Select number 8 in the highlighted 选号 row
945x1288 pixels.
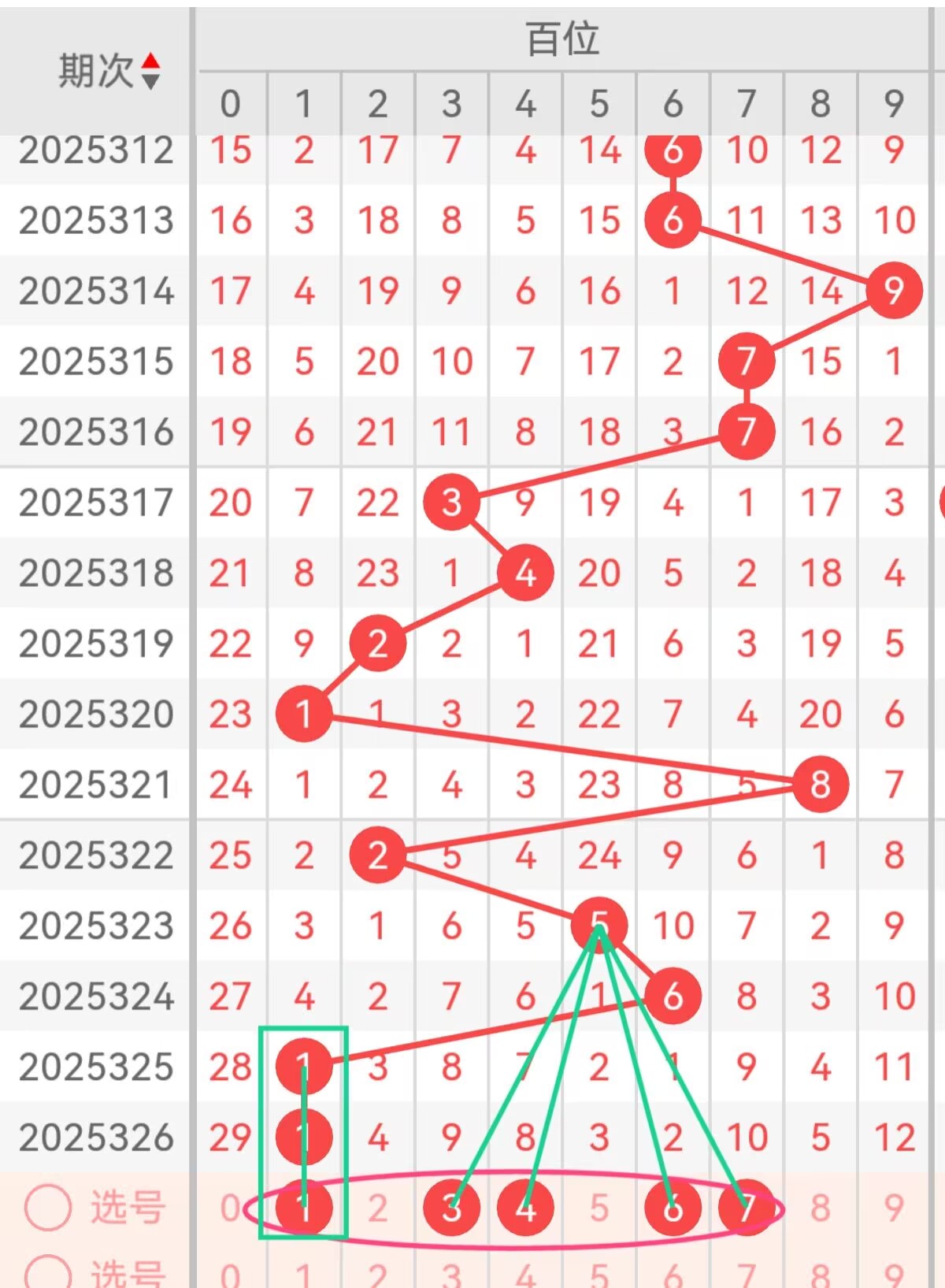(x=820, y=1208)
